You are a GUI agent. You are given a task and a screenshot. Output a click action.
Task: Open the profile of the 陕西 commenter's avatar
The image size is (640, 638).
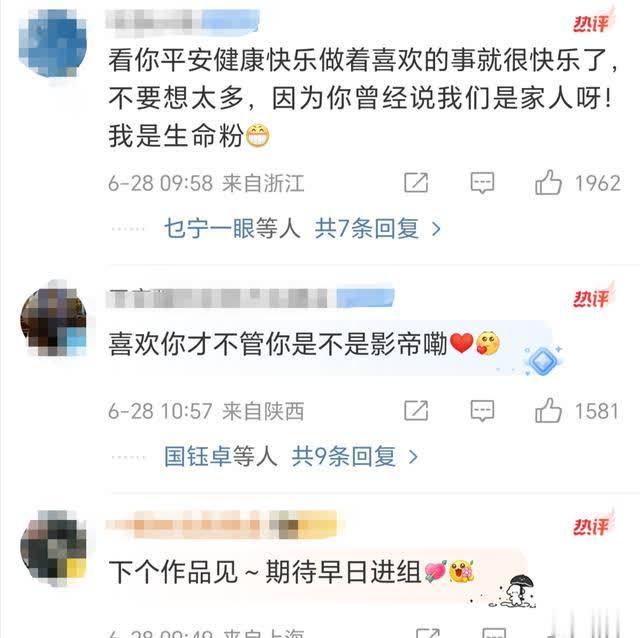click(x=53, y=322)
